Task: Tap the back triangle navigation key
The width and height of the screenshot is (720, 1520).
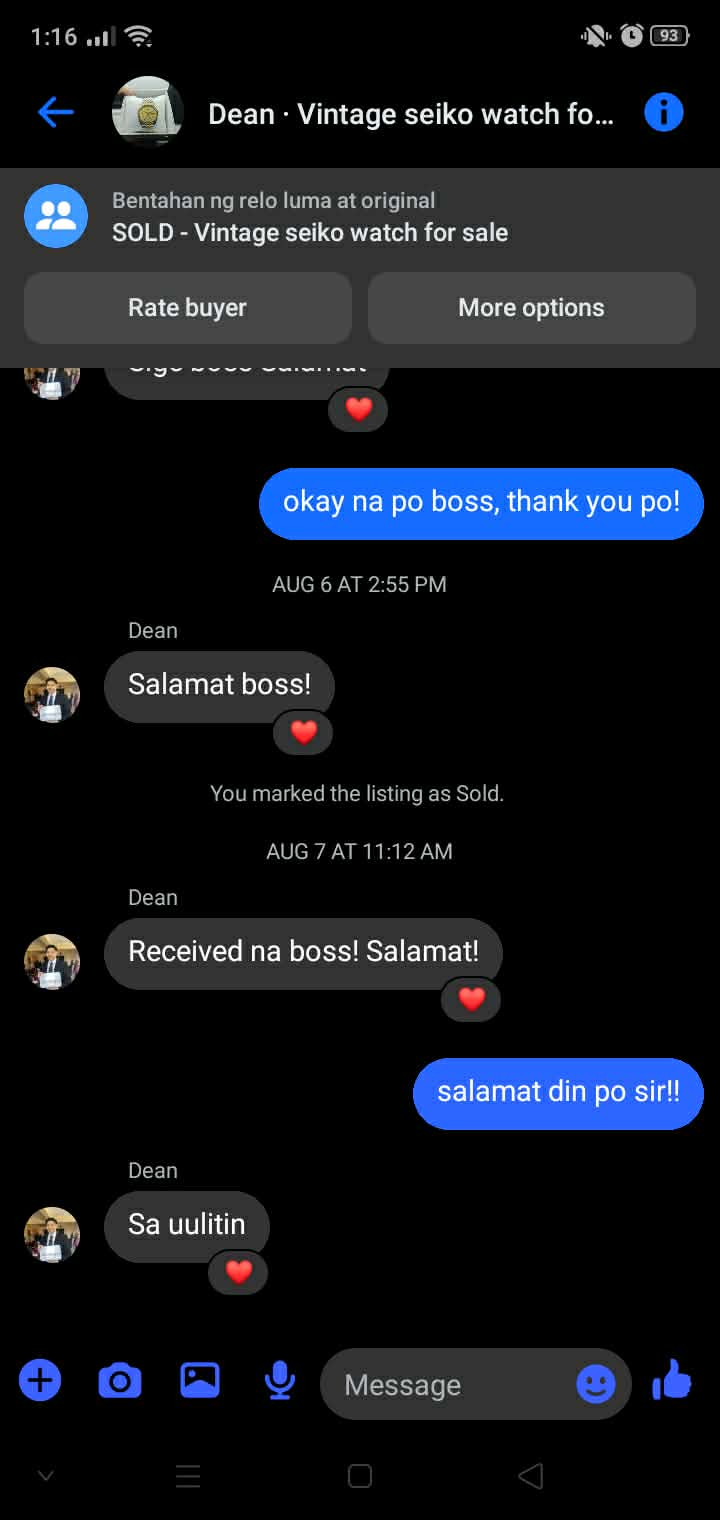Action: point(531,1475)
